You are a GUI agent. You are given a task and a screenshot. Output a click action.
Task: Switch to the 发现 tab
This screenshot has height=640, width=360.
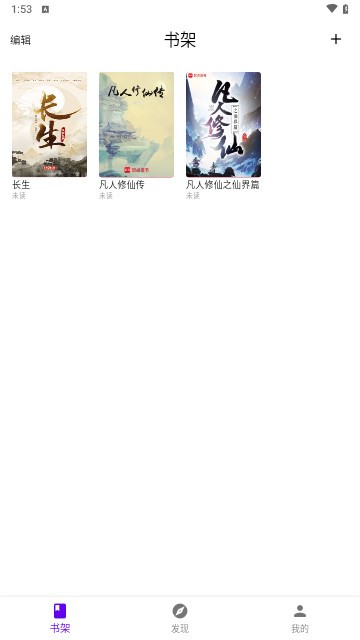[180, 618]
